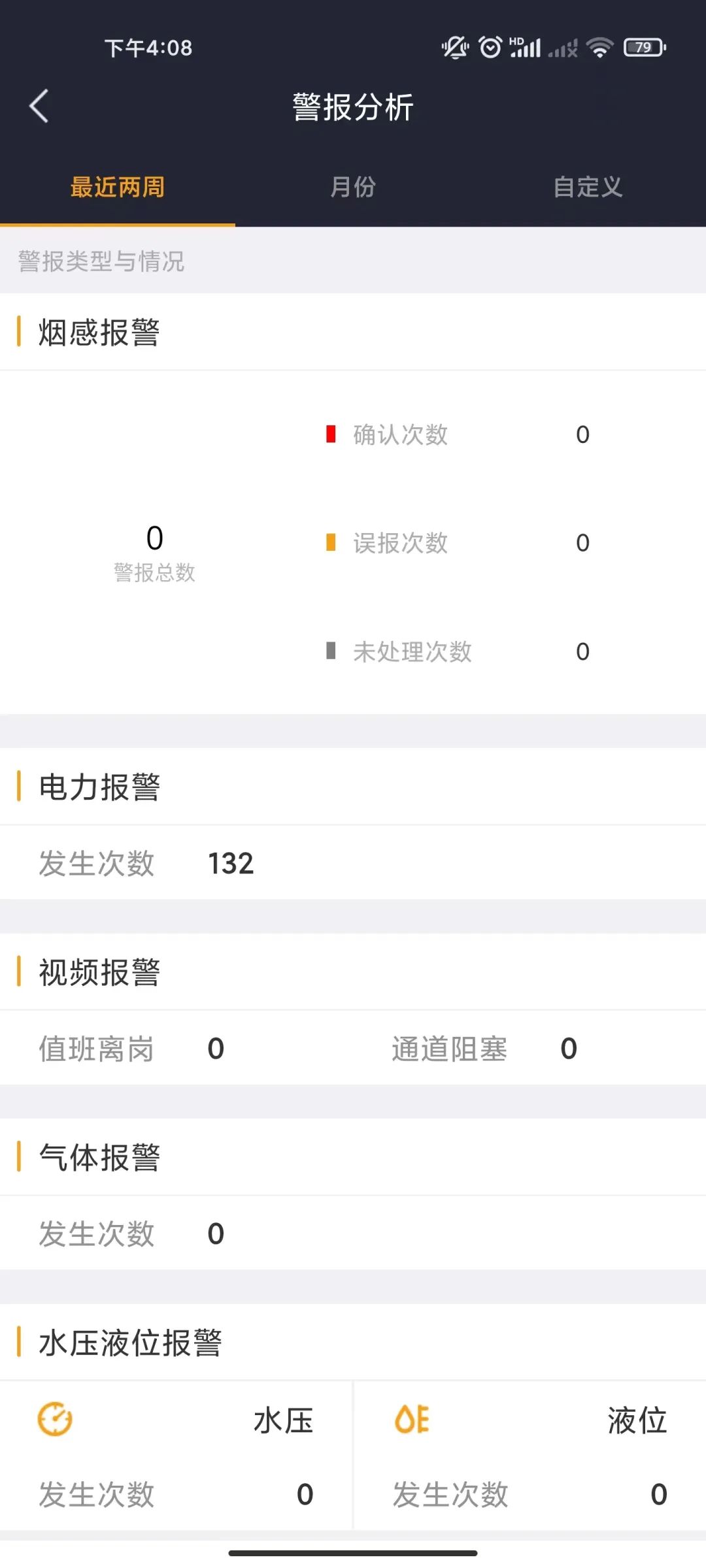This screenshot has width=706, height=1568.
Task: Select the 最近两周 tab
Action: click(x=118, y=188)
